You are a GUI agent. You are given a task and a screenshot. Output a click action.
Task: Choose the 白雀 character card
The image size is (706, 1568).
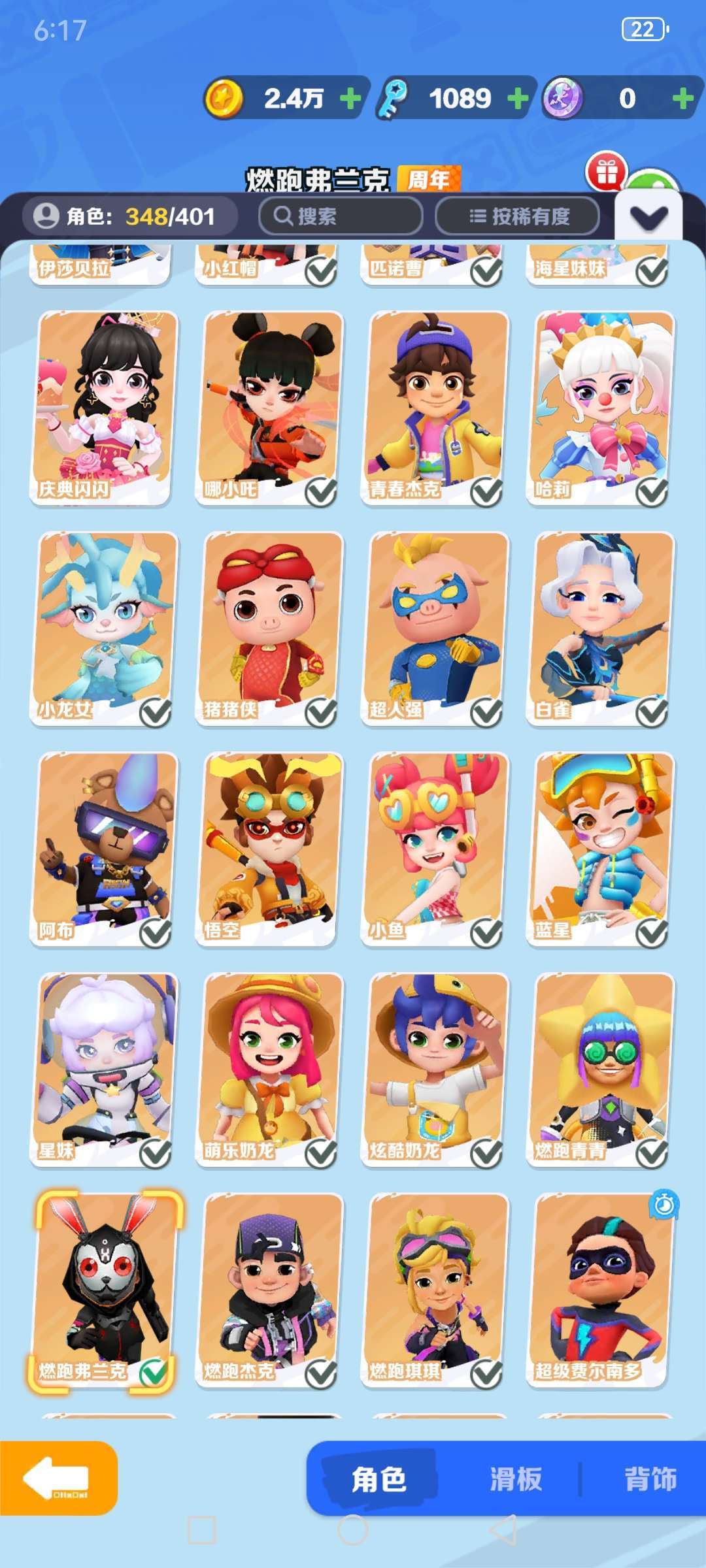coord(600,627)
